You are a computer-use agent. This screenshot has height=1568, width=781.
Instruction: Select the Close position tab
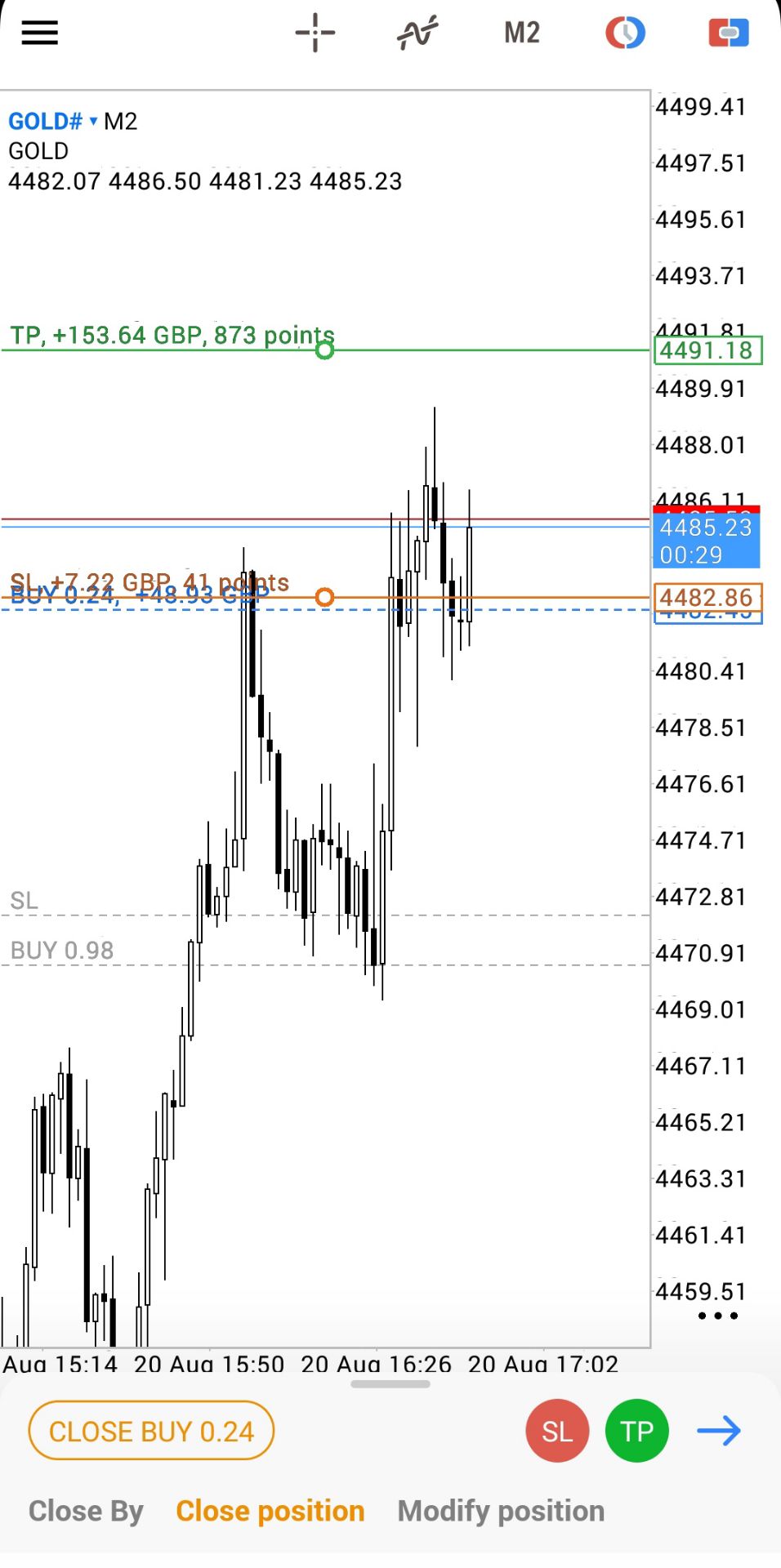[270, 1511]
